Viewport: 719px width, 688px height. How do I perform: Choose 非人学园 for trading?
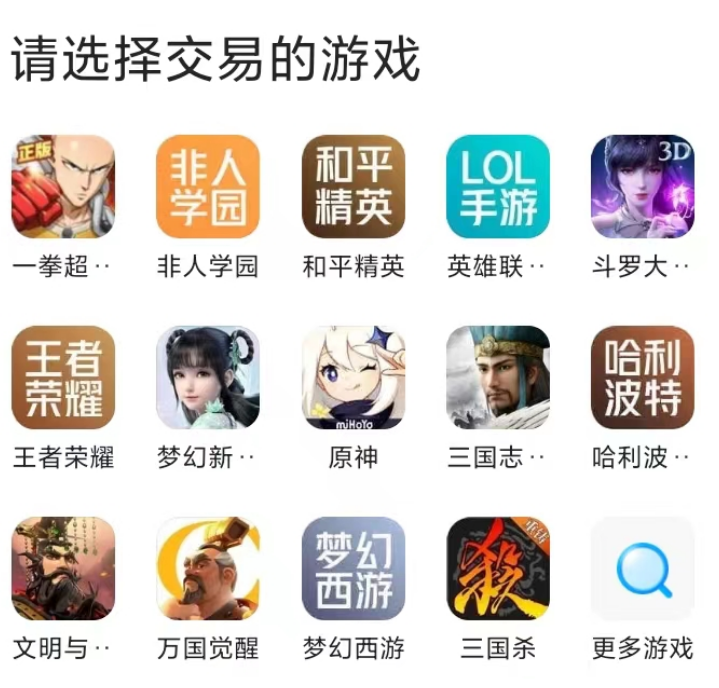click(208, 187)
